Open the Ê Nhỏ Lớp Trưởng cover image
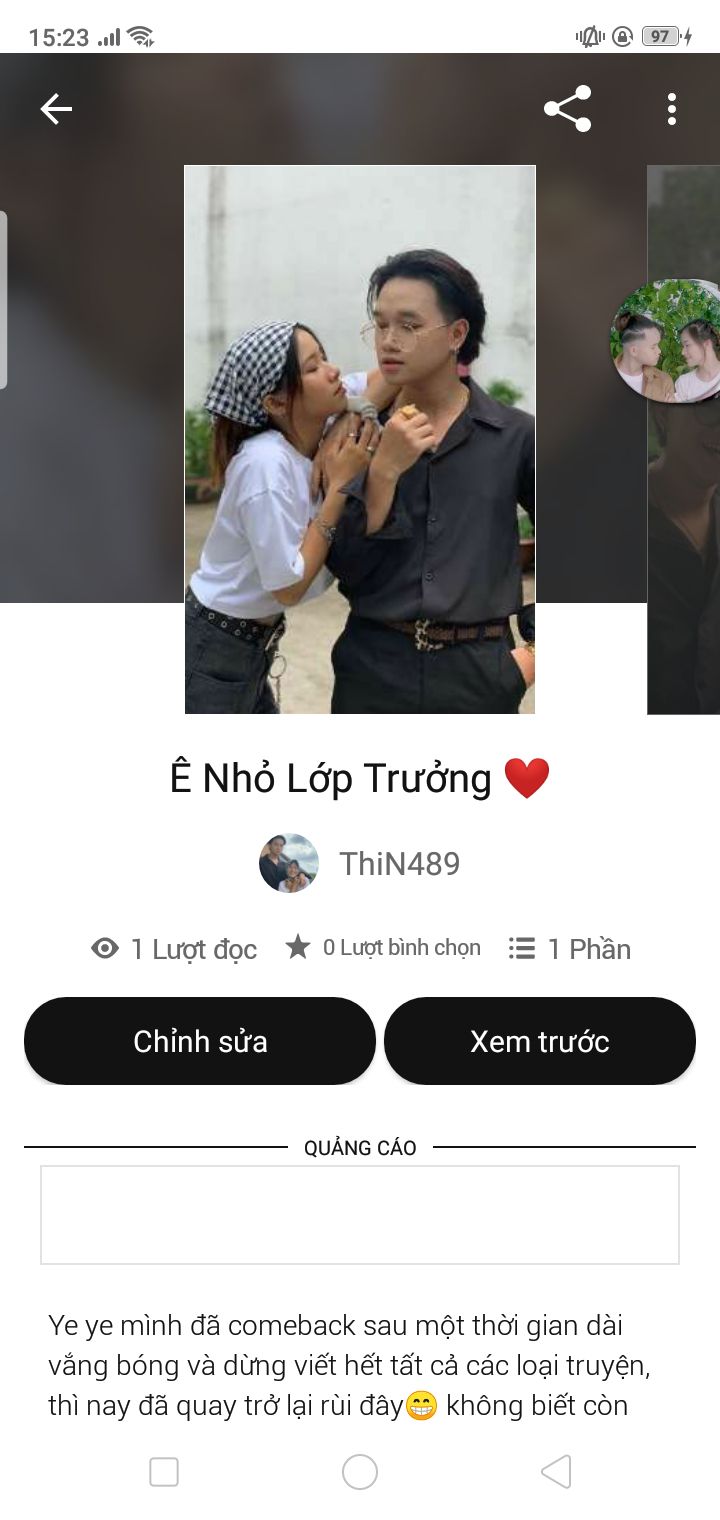Image resolution: width=720 pixels, height=1520 pixels. click(360, 440)
